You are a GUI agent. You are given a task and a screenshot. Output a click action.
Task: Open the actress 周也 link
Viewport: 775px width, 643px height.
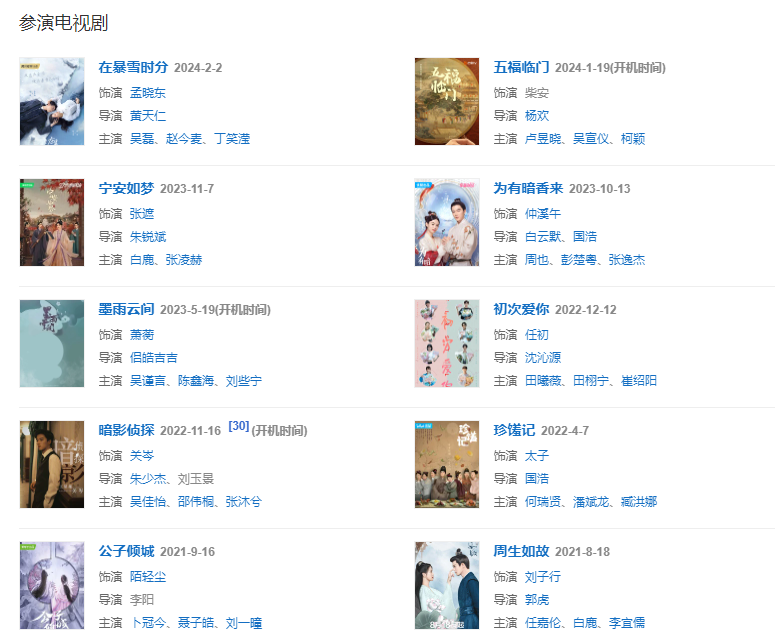coord(537,259)
